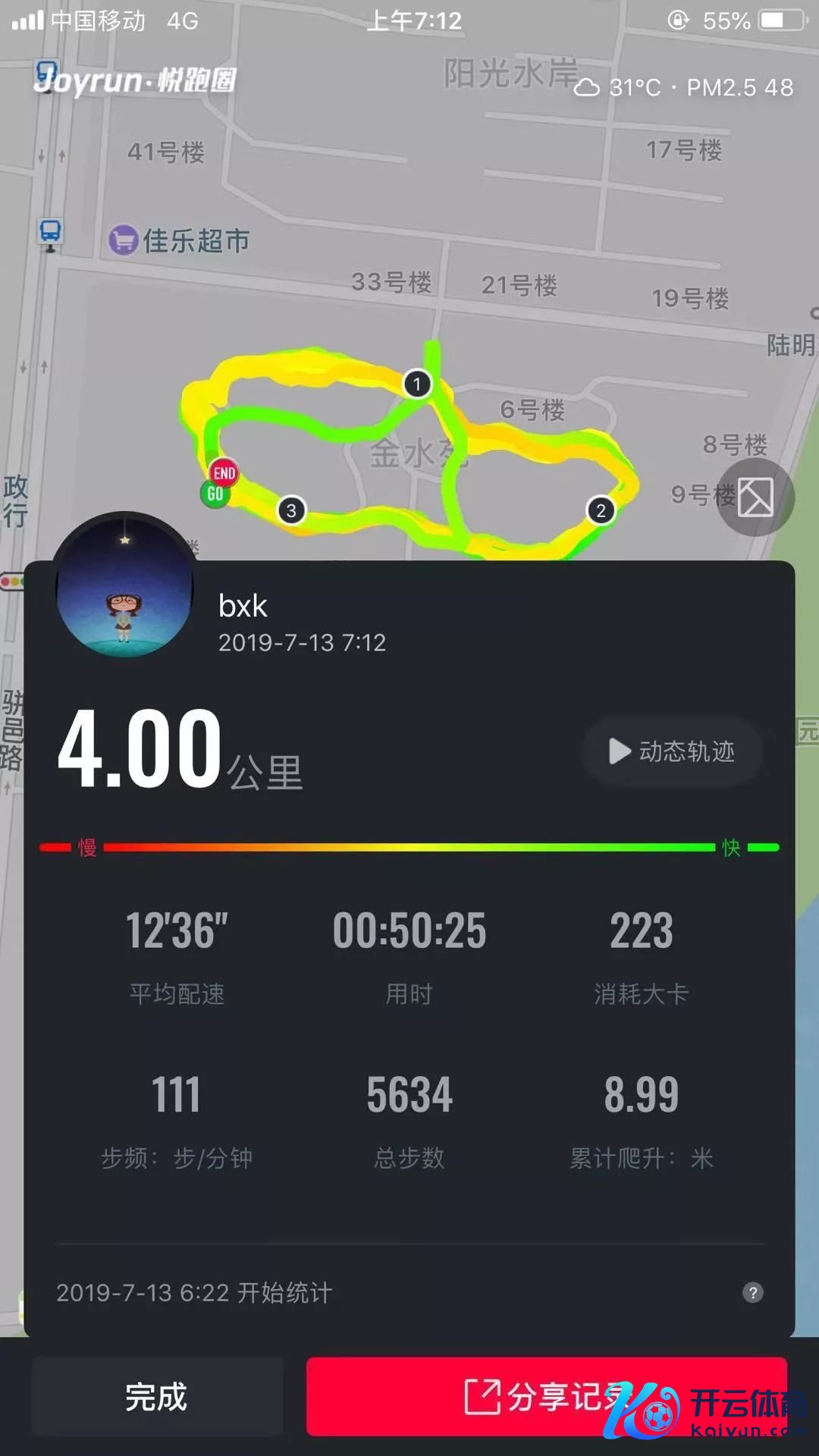This screenshot has height=1456, width=819.
Task: Toggle the map hide icon
Action: click(755, 497)
